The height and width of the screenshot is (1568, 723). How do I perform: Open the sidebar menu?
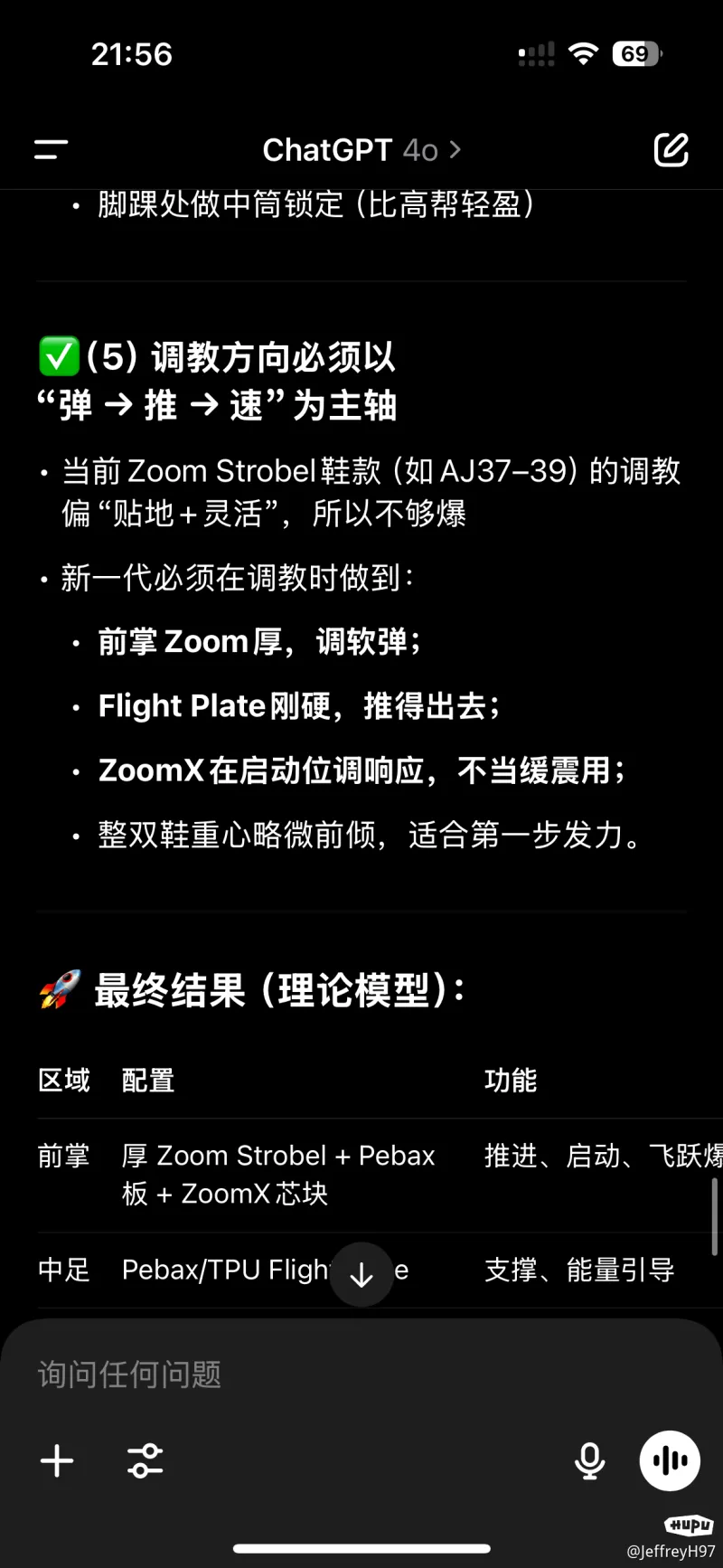coord(52,150)
